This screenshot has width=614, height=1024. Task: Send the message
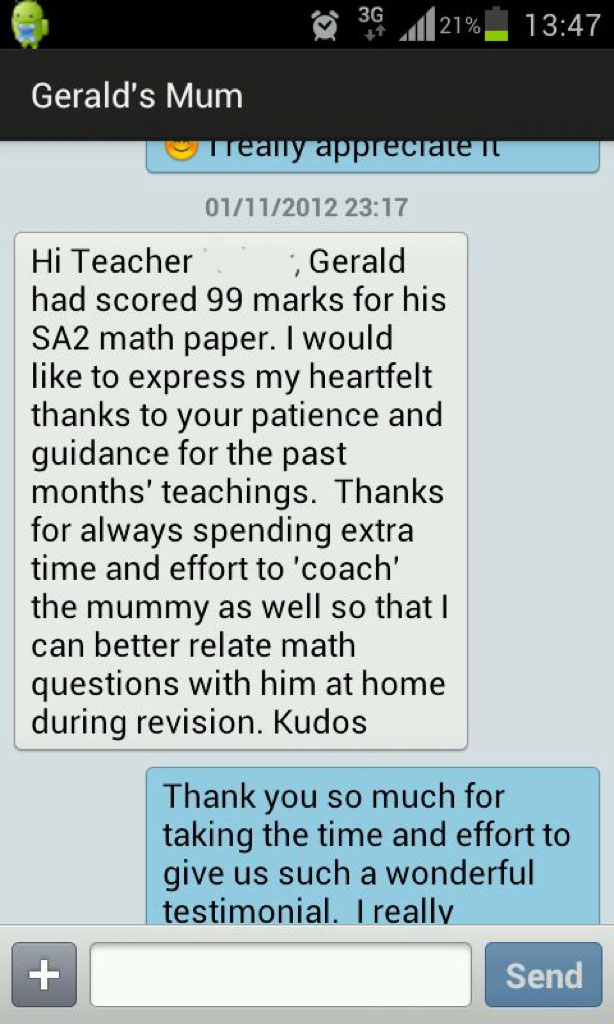(543, 974)
